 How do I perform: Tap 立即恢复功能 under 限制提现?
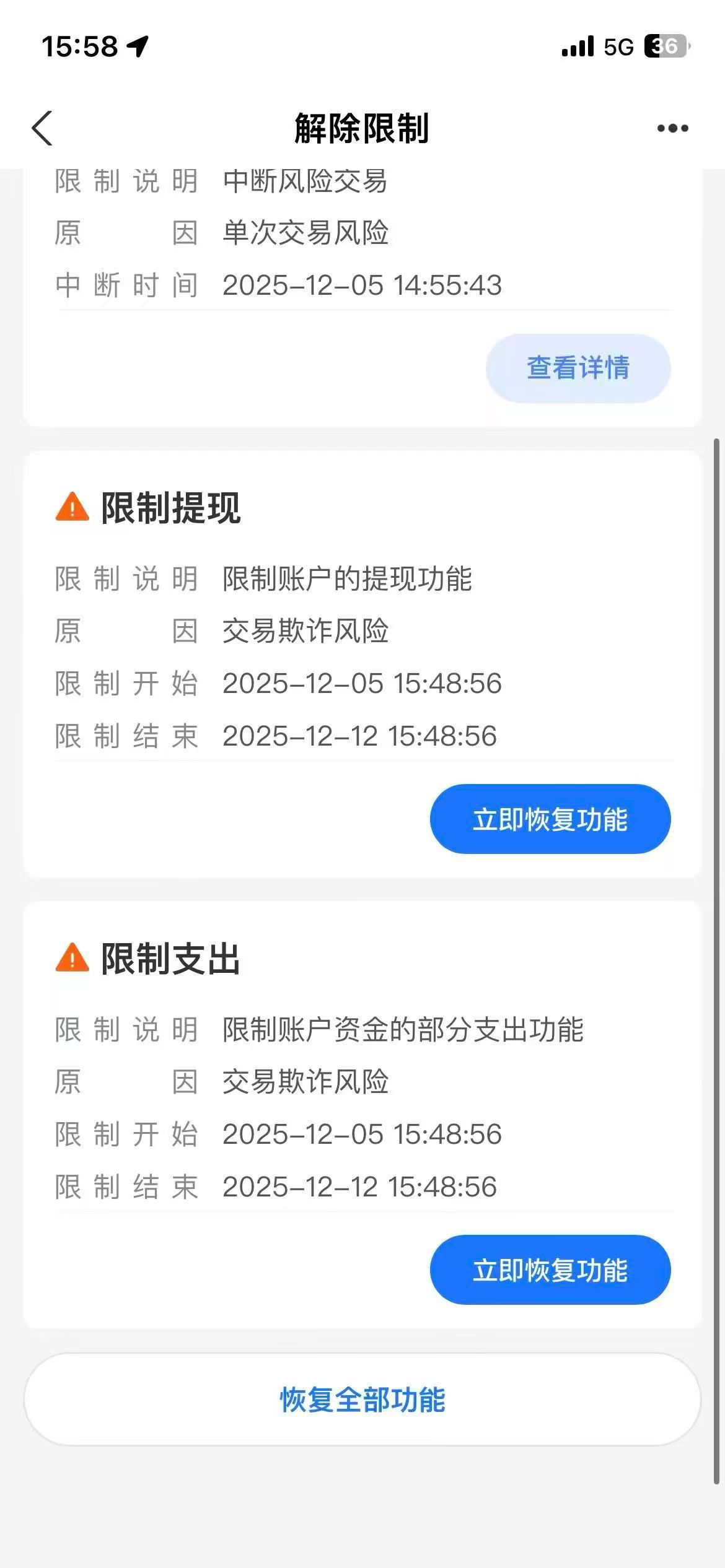[x=550, y=819]
